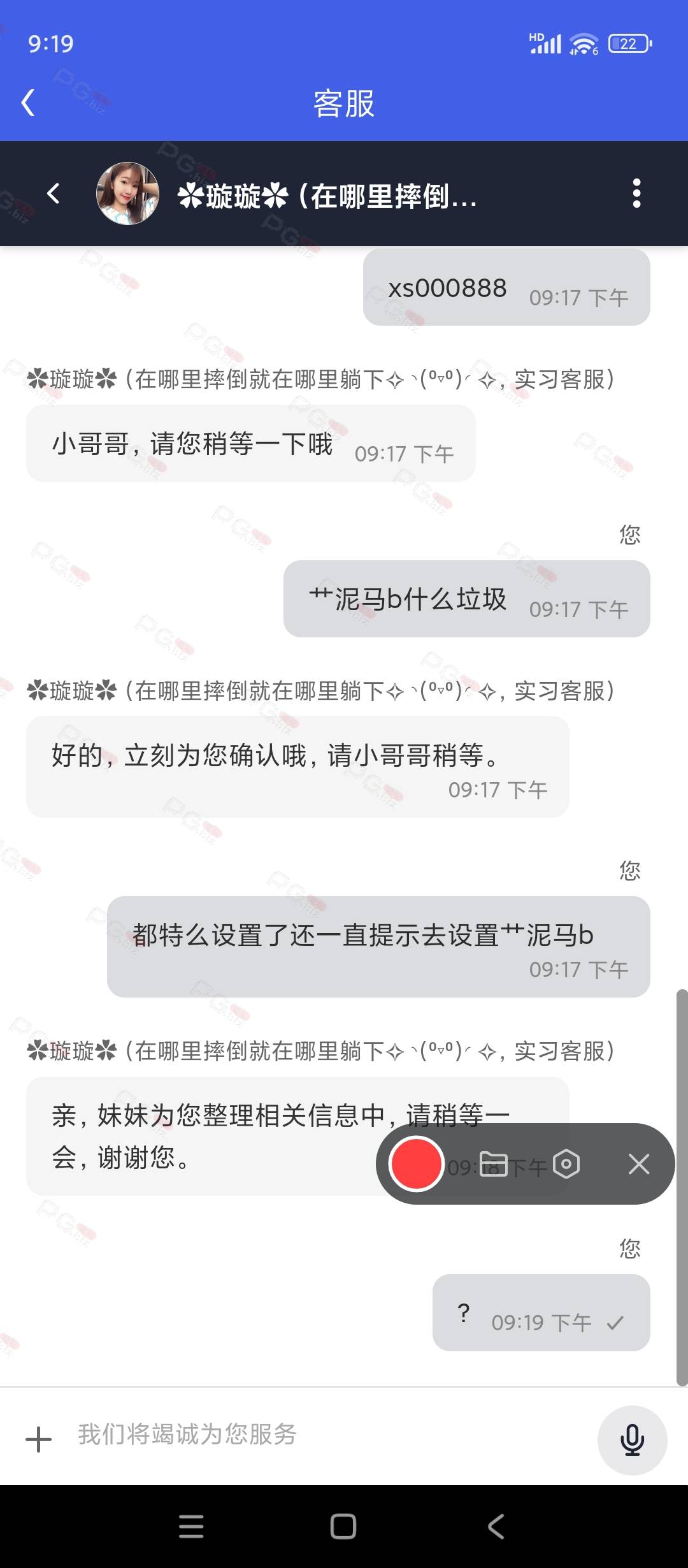Close the floating screen recorder bar
The height and width of the screenshot is (1568, 688).
[x=638, y=1164]
